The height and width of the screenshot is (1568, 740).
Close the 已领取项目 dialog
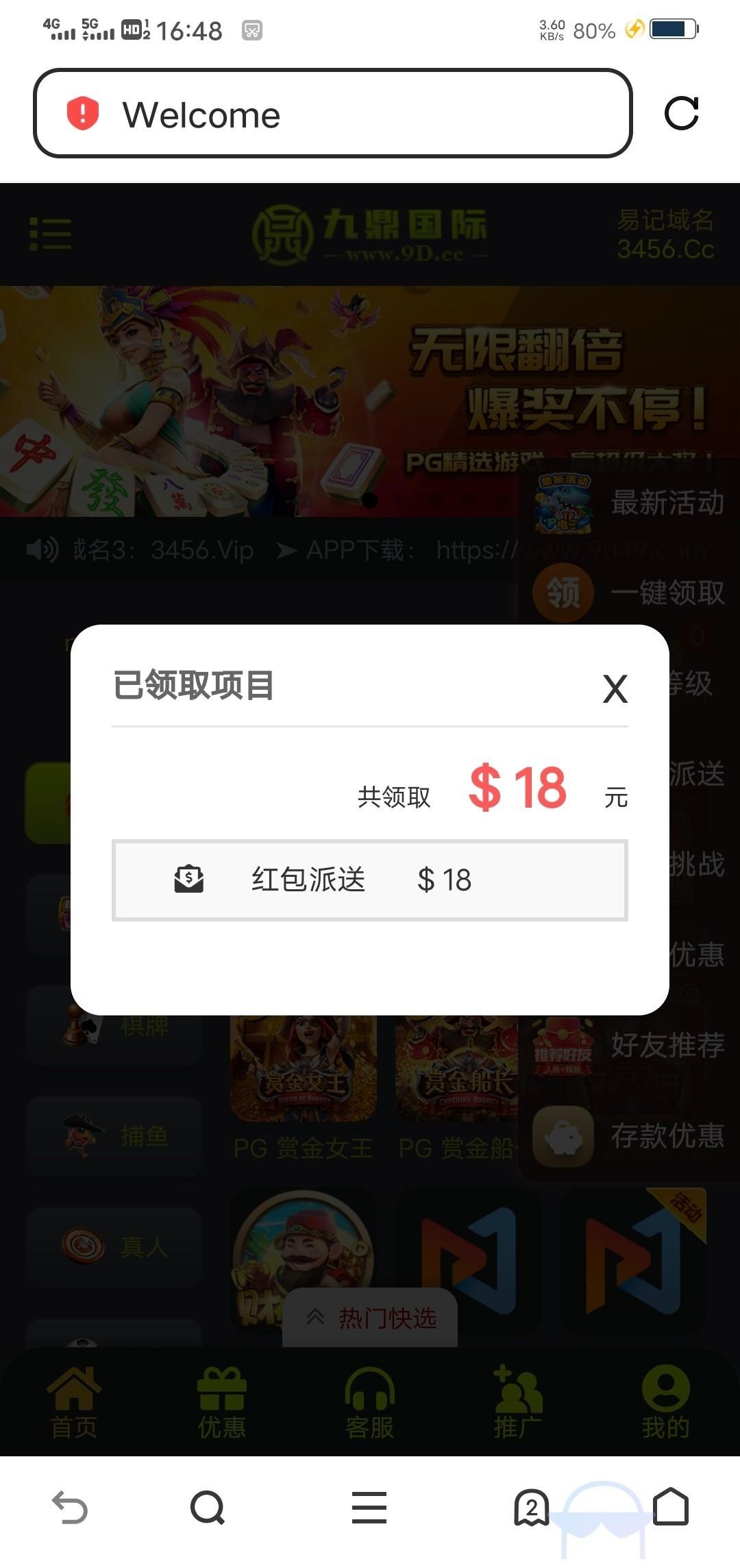[x=615, y=689]
